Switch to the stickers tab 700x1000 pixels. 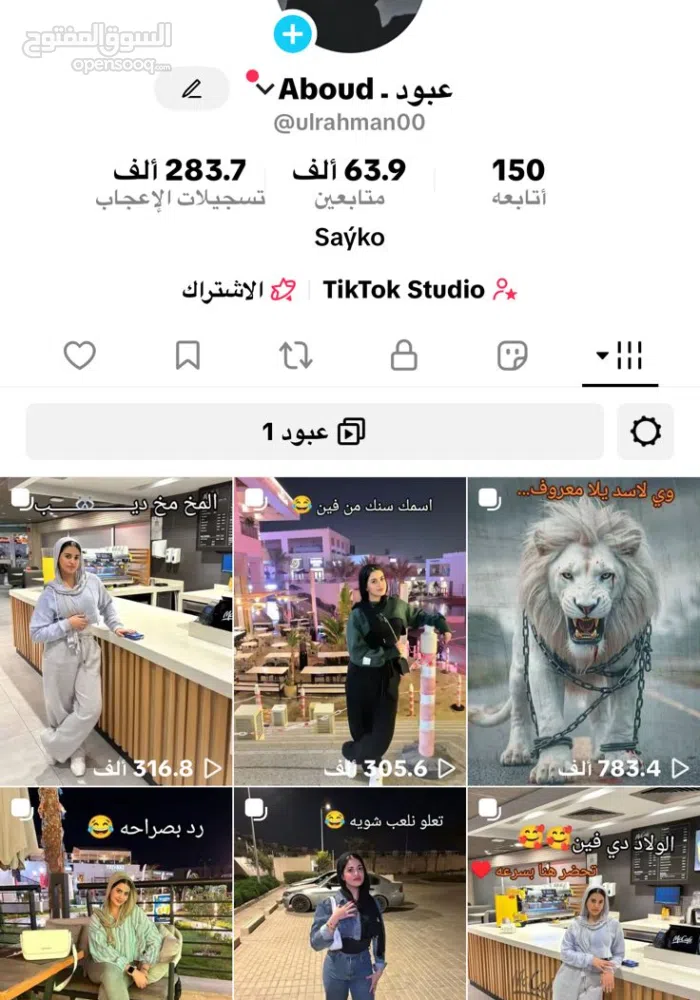click(512, 355)
